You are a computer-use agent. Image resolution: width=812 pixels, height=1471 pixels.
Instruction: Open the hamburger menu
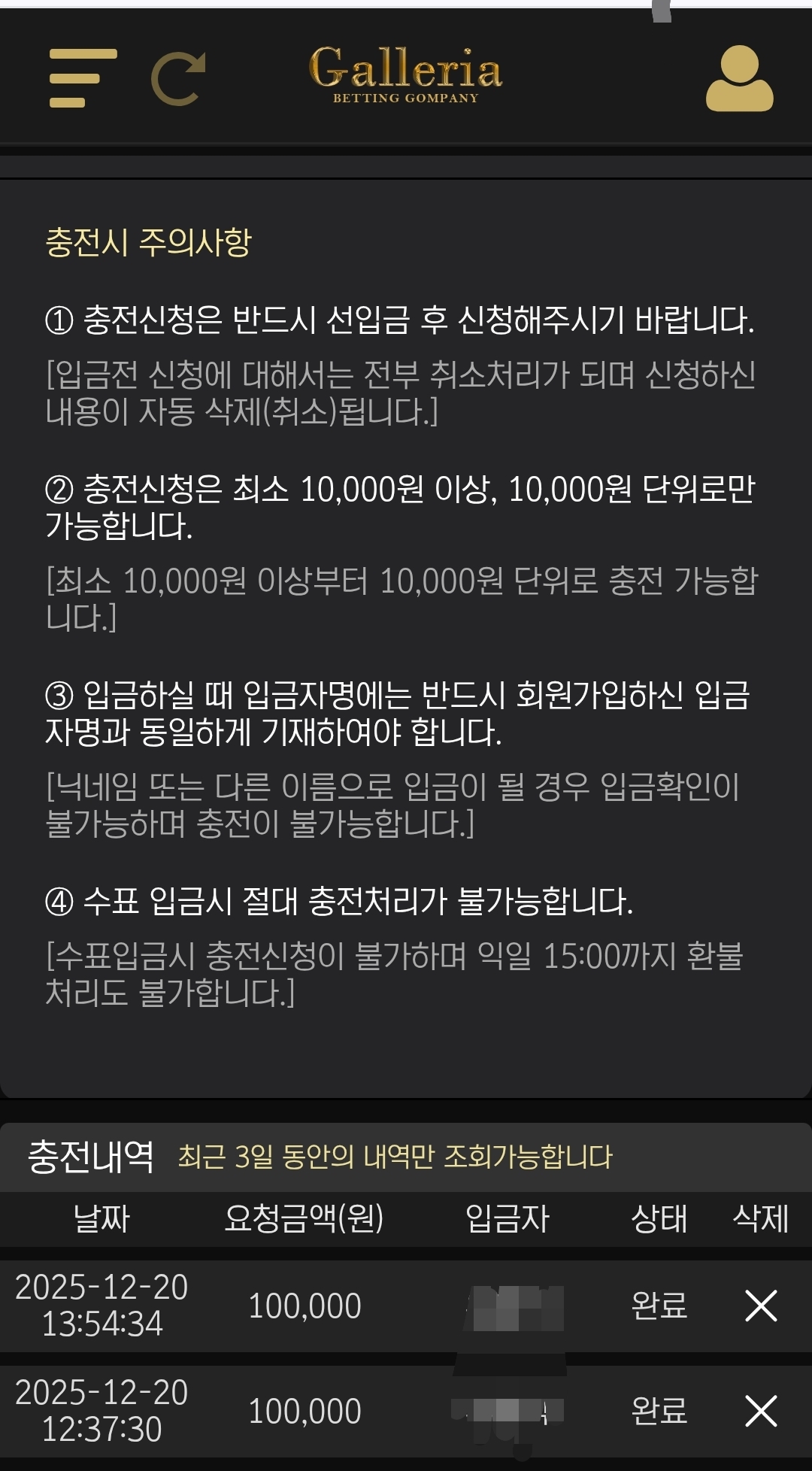(x=83, y=78)
